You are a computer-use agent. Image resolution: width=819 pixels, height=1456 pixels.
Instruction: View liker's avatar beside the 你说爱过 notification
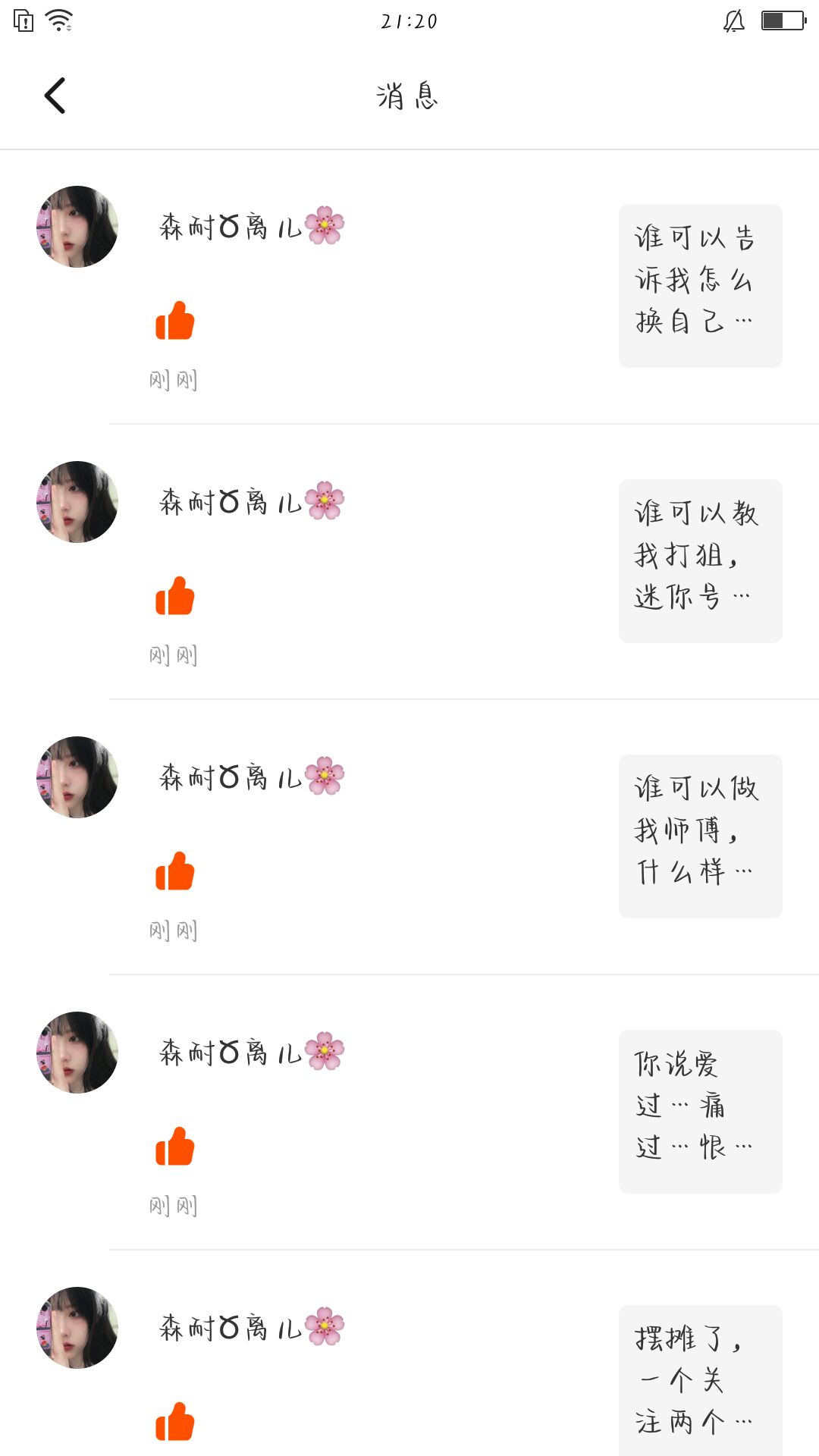[x=77, y=1053]
